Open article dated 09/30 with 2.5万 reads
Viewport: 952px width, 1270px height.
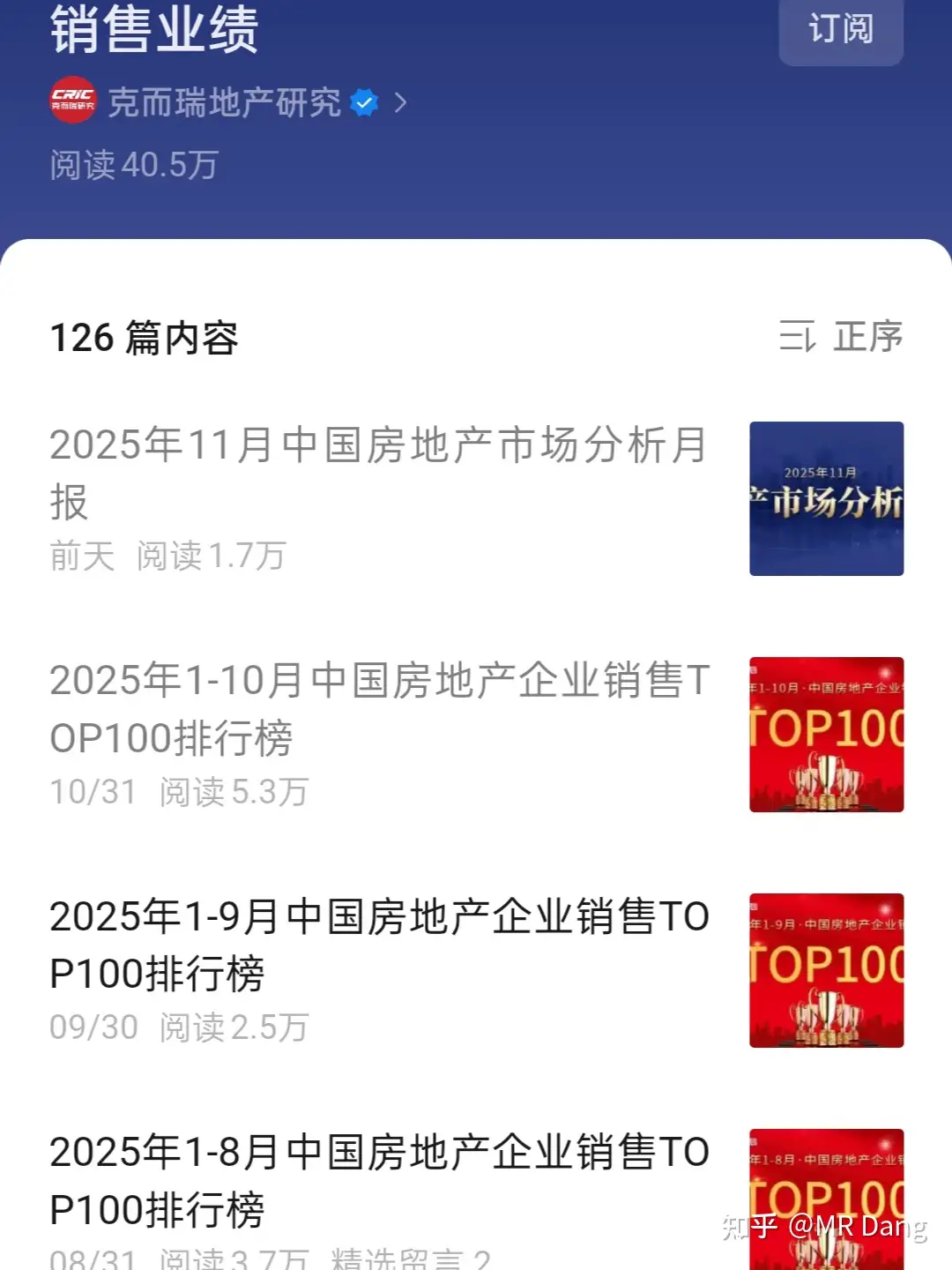(379, 944)
